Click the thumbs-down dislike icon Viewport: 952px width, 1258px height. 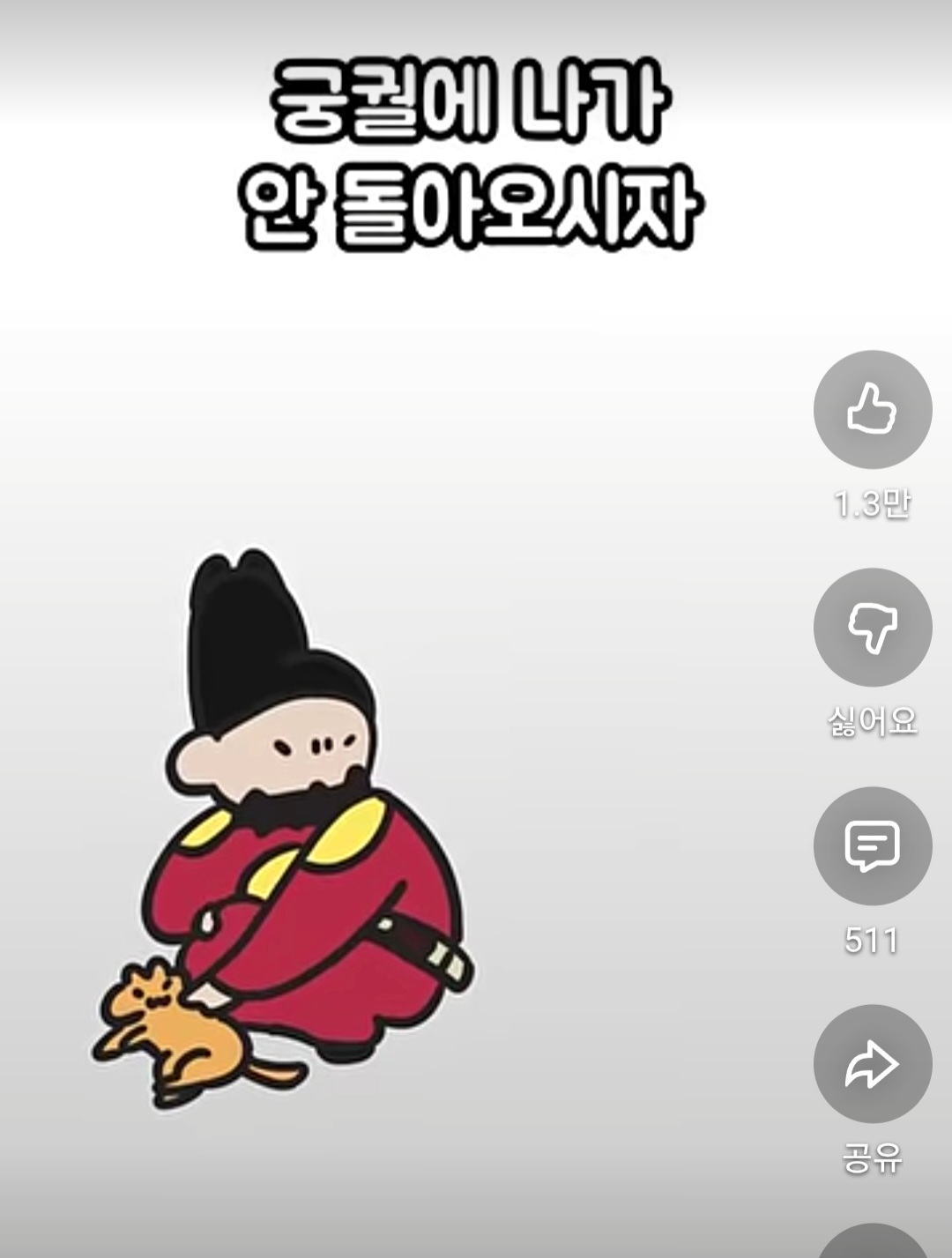(x=874, y=628)
